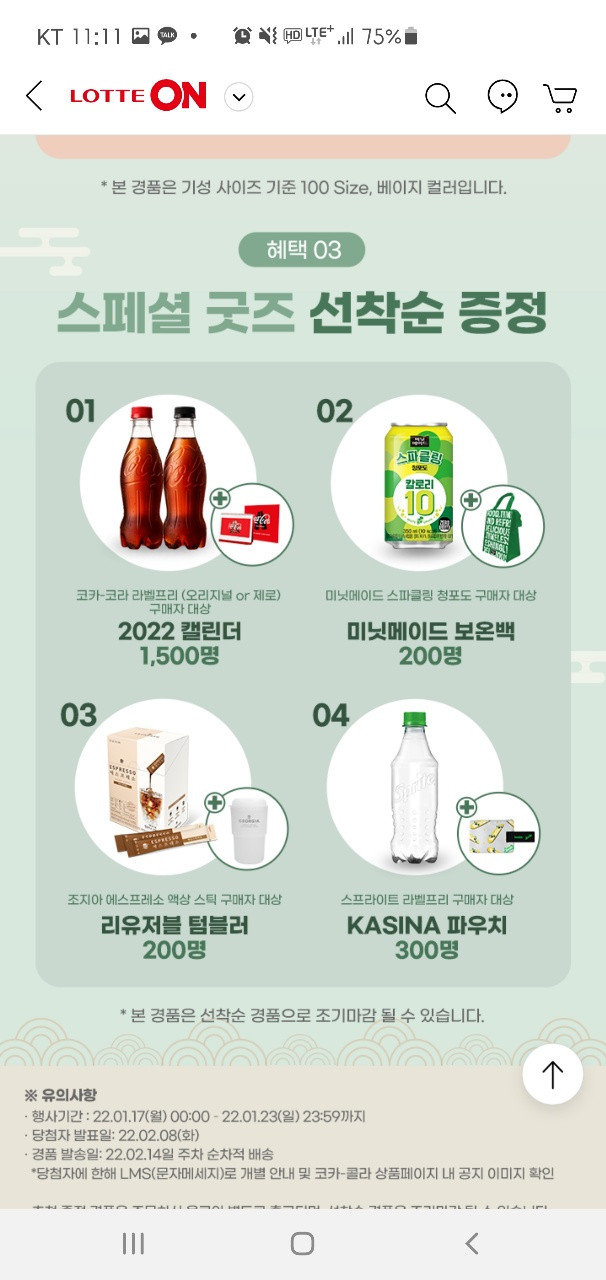
Task: Tap the LOTTE ON home logo
Action: (138, 96)
